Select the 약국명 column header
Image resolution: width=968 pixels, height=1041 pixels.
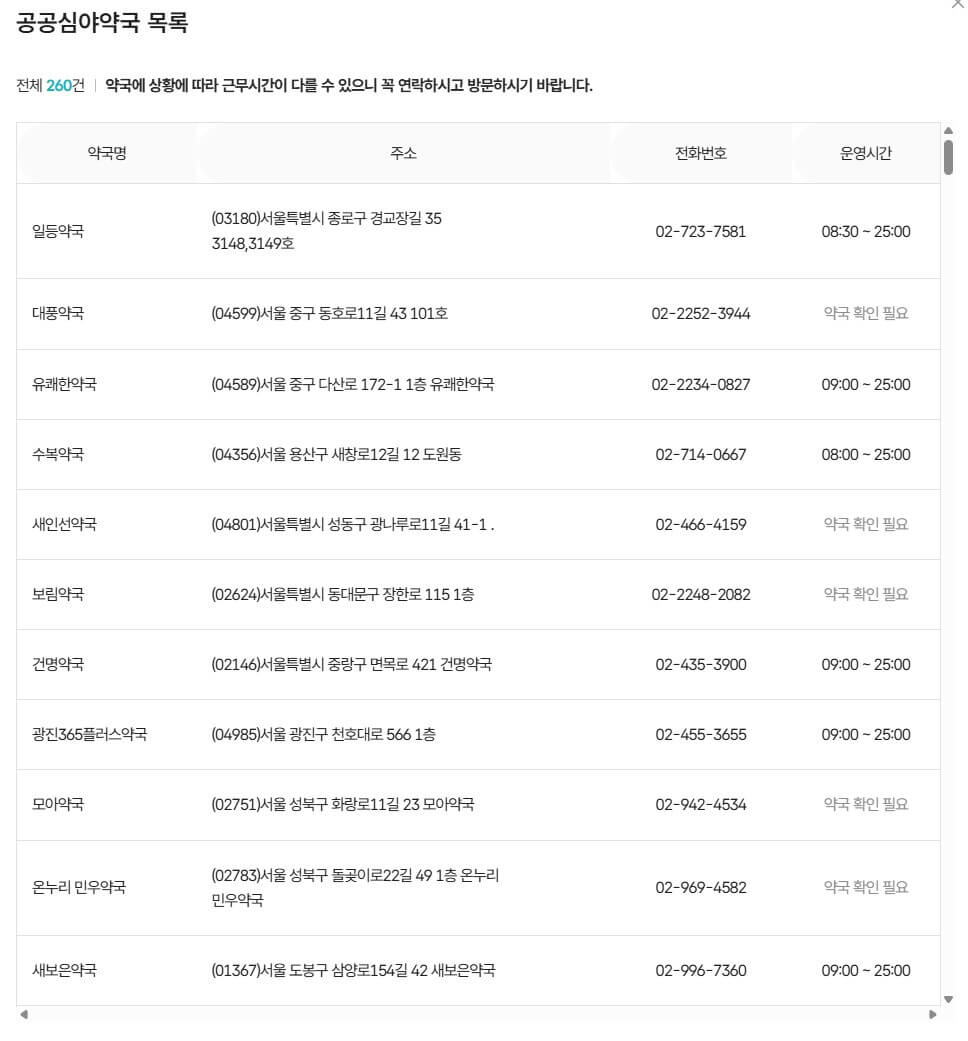coord(106,153)
